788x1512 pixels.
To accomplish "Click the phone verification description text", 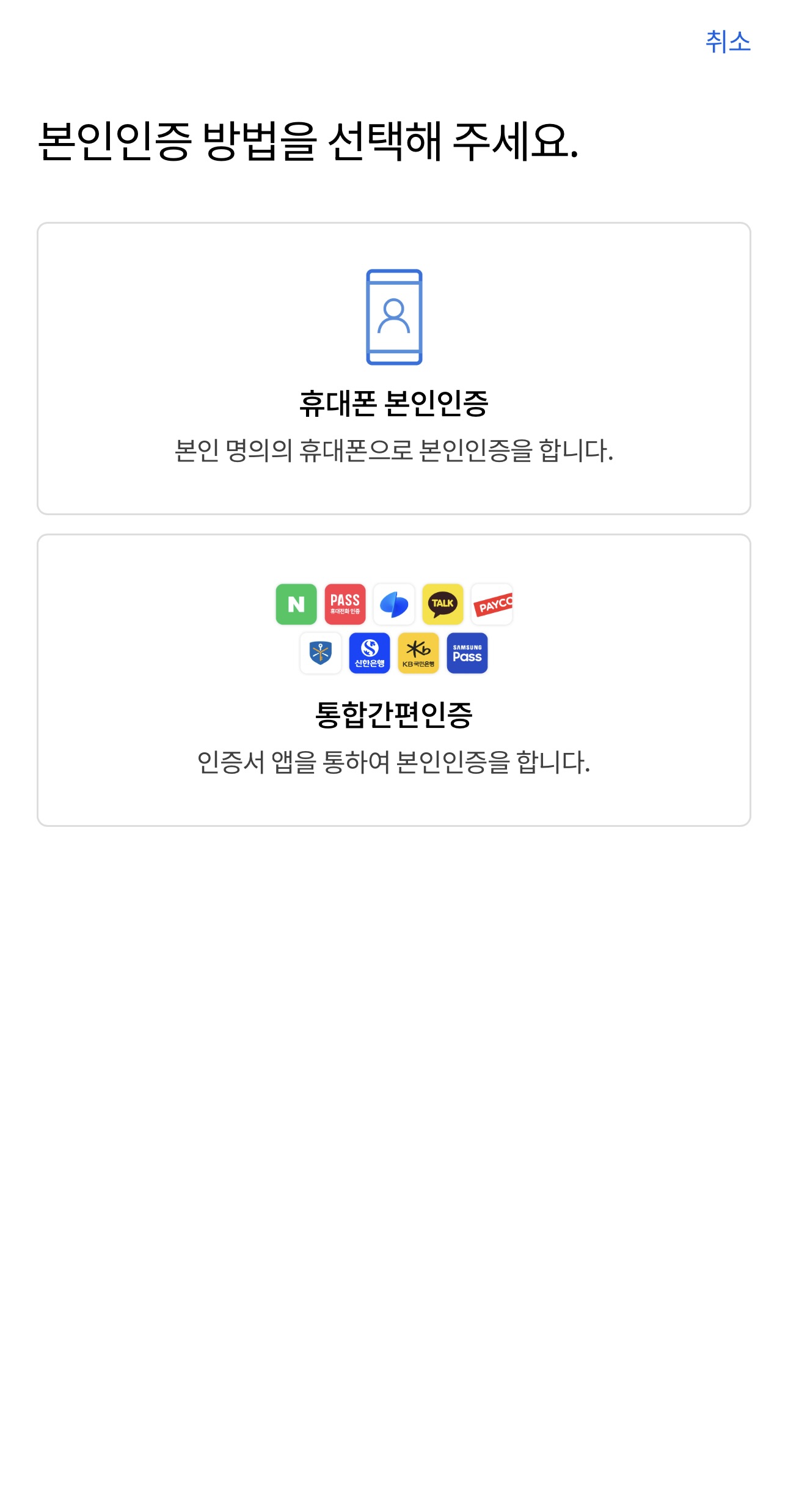I will coord(394,450).
